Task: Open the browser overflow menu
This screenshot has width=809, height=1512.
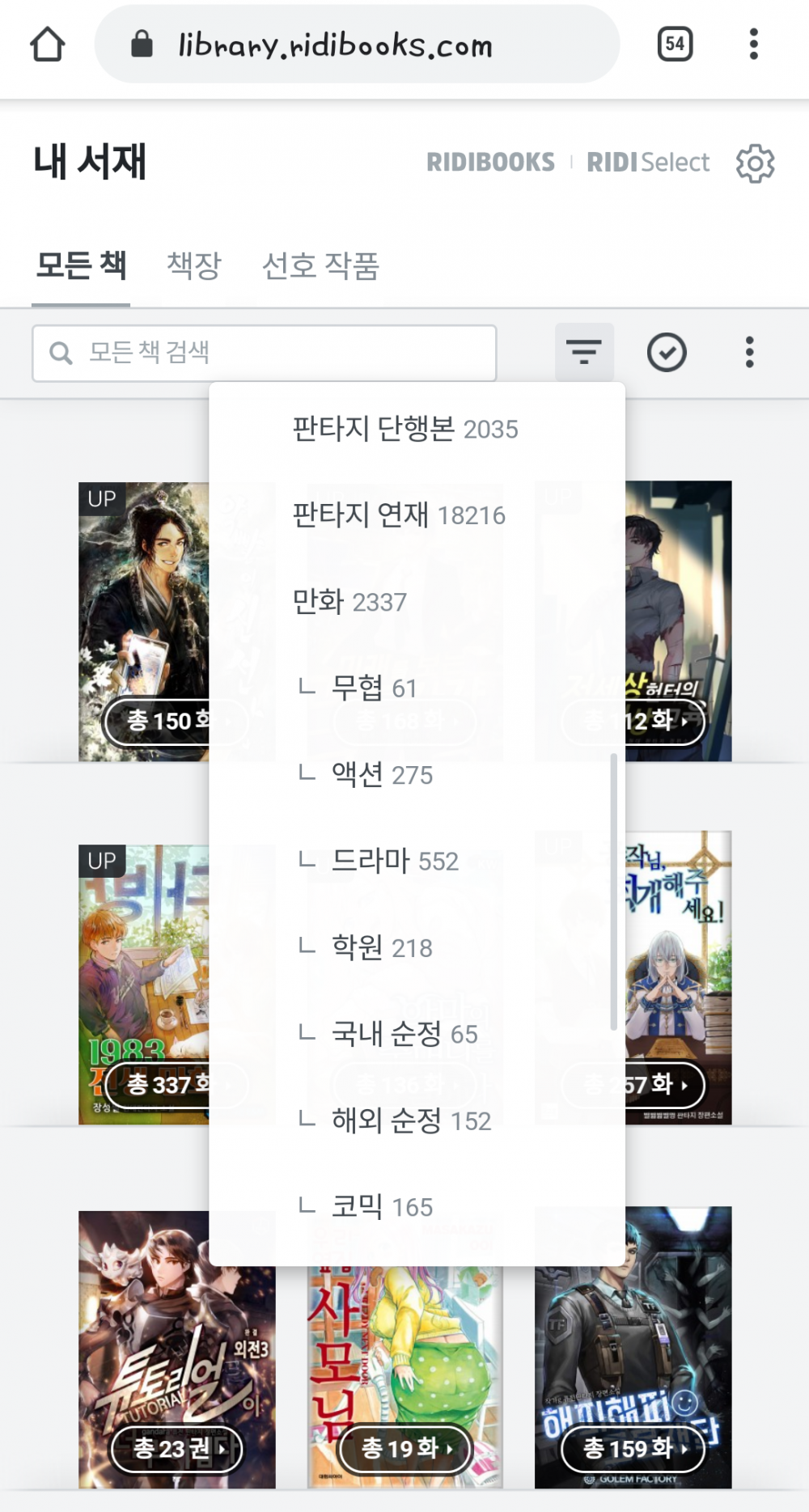Action: 753,44
